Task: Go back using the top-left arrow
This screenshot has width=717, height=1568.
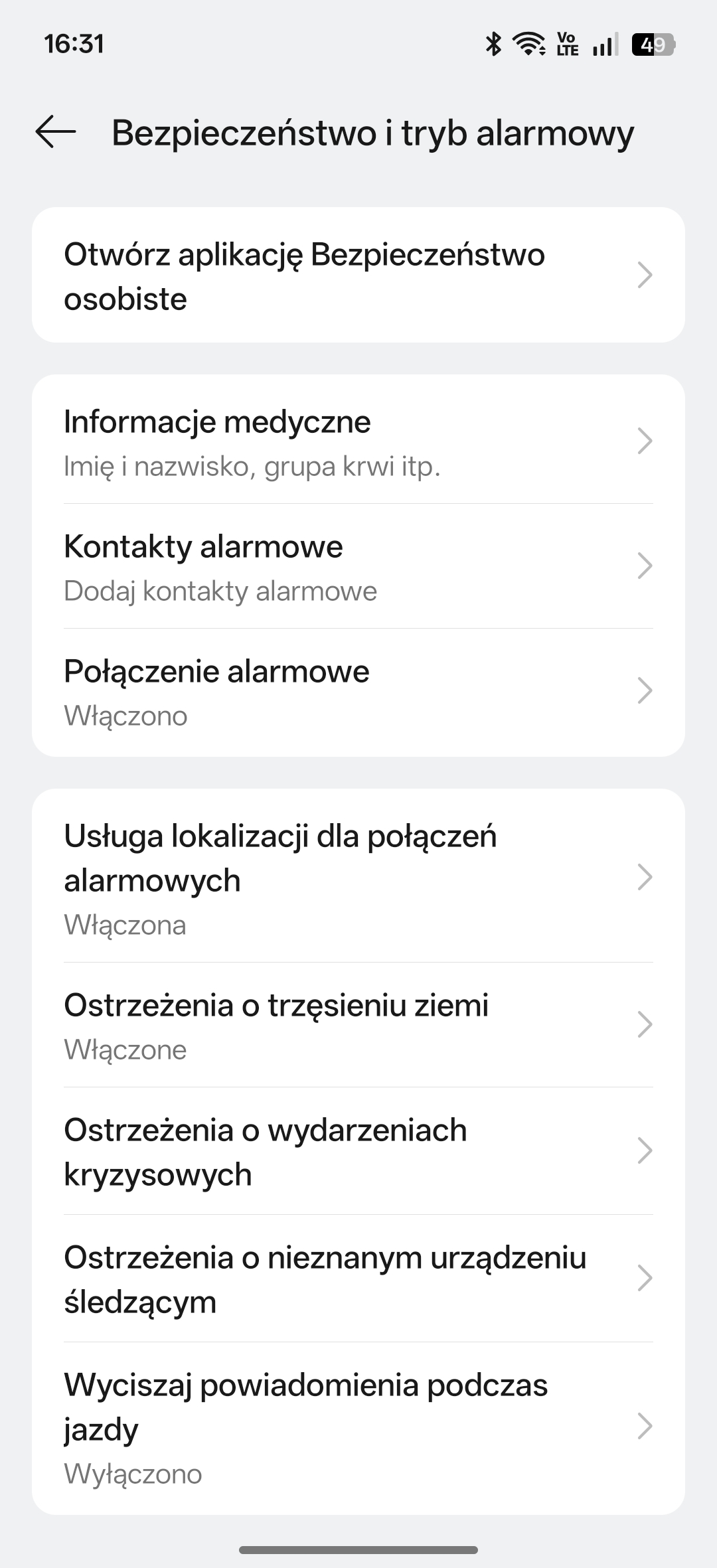Action: [x=56, y=131]
